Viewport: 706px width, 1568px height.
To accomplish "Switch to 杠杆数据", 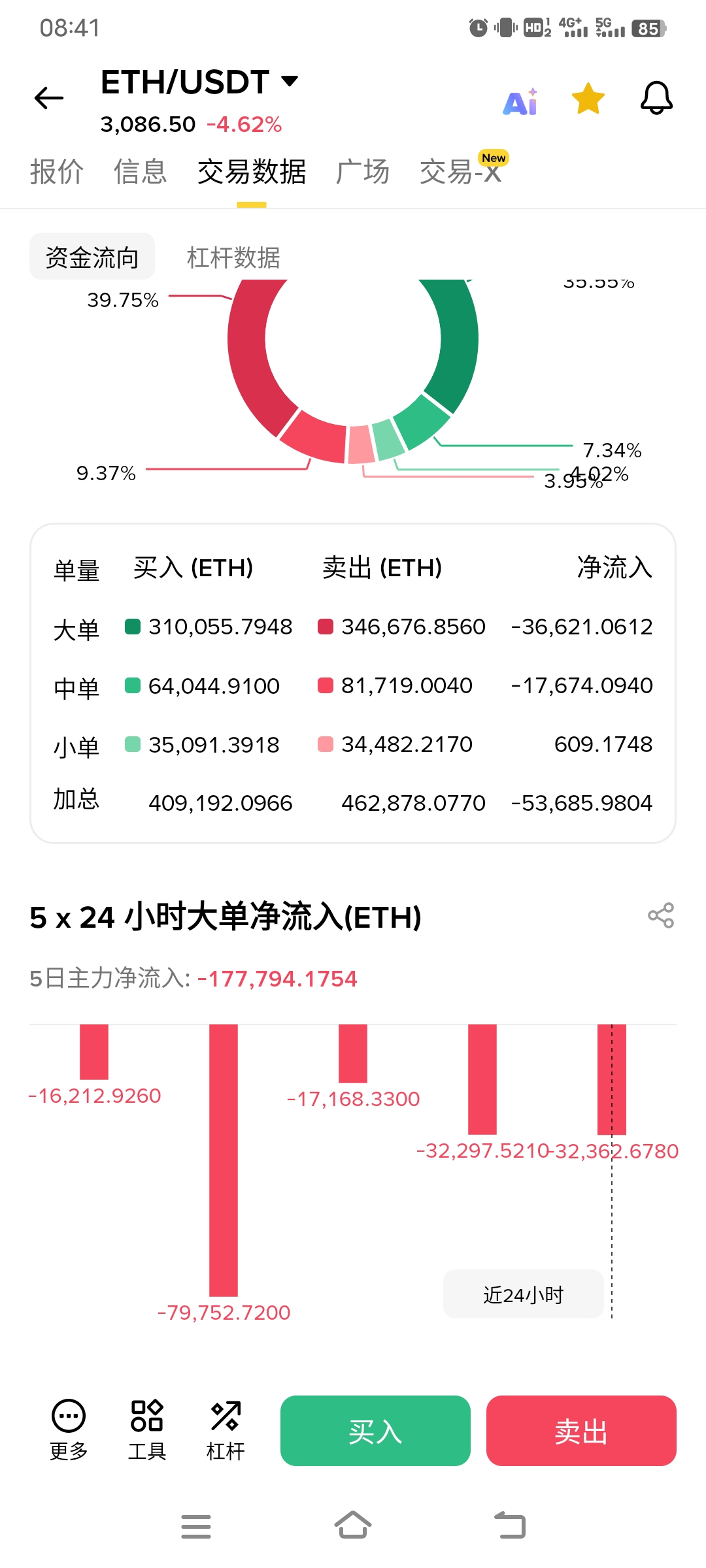I will [233, 257].
